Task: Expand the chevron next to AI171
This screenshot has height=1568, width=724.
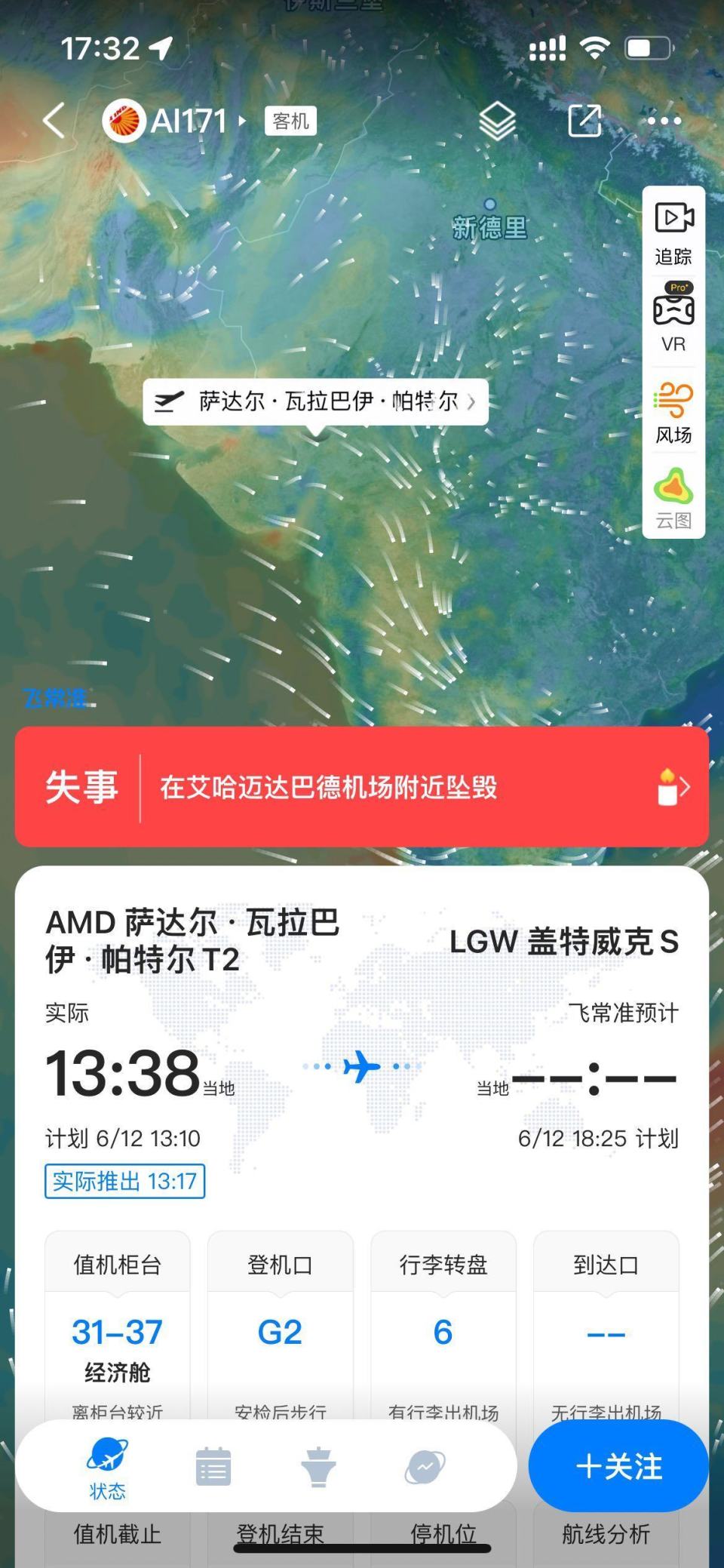Action: pyautogui.click(x=241, y=121)
